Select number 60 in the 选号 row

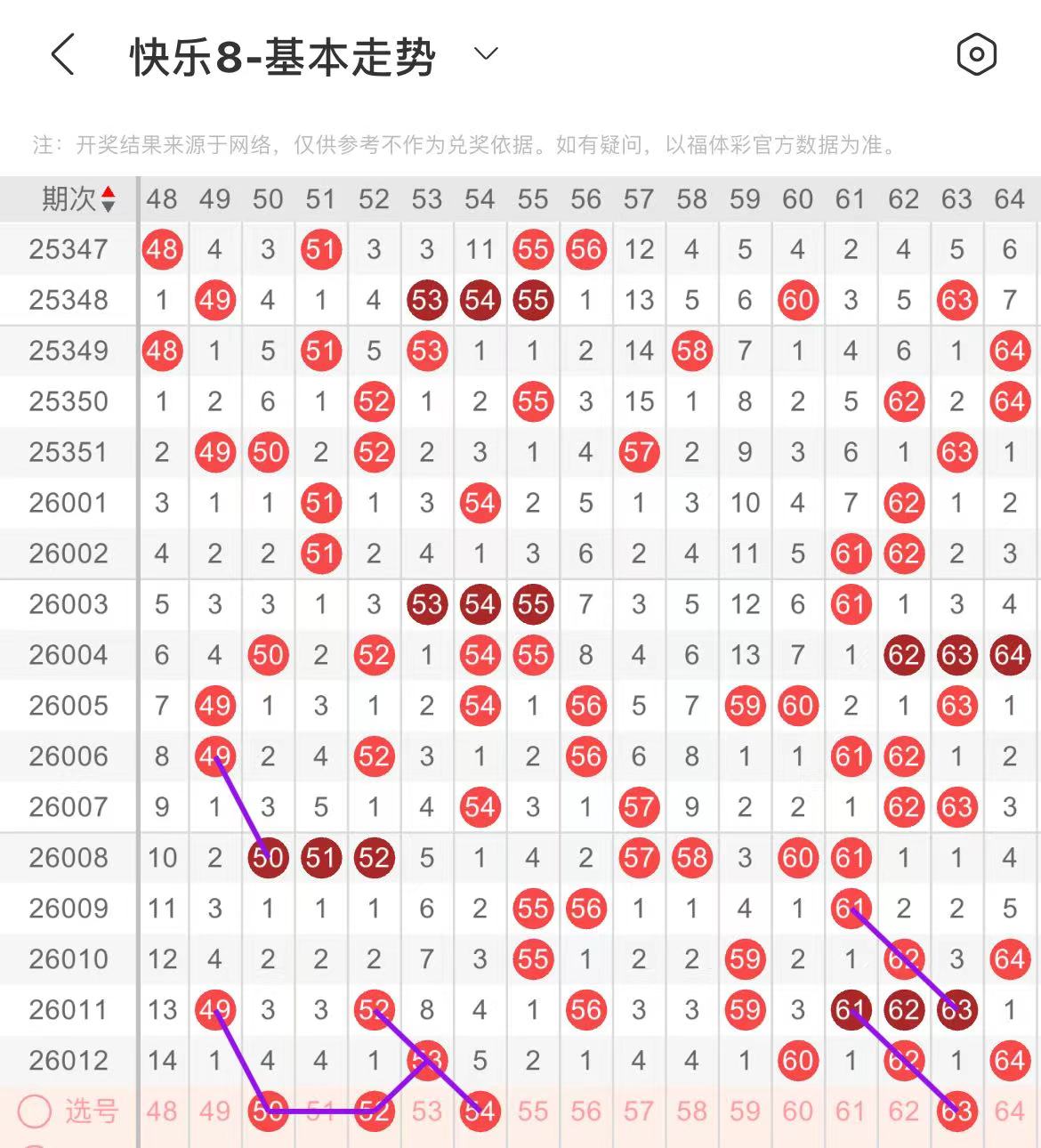(x=798, y=1112)
